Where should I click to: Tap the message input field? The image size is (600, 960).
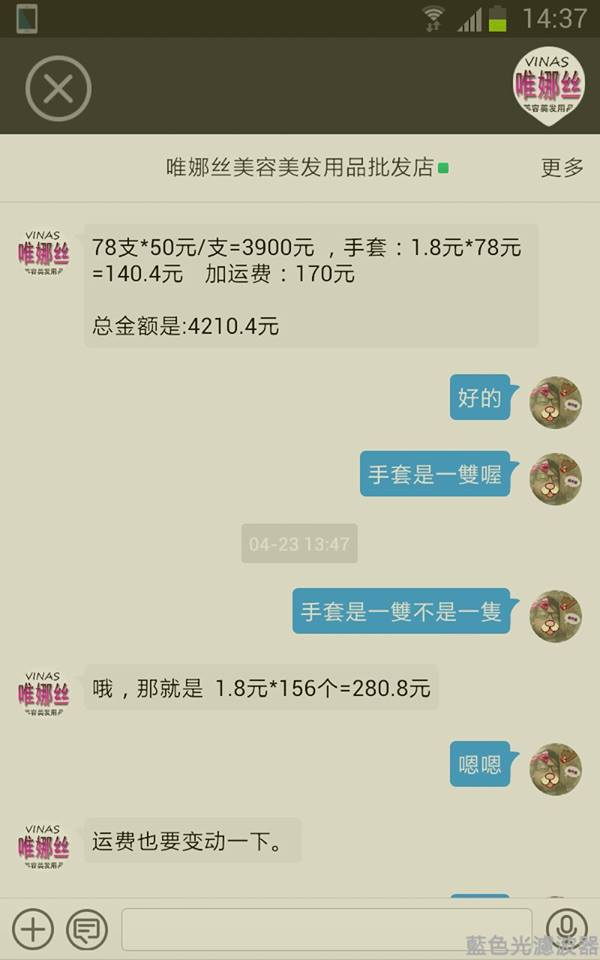326,929
